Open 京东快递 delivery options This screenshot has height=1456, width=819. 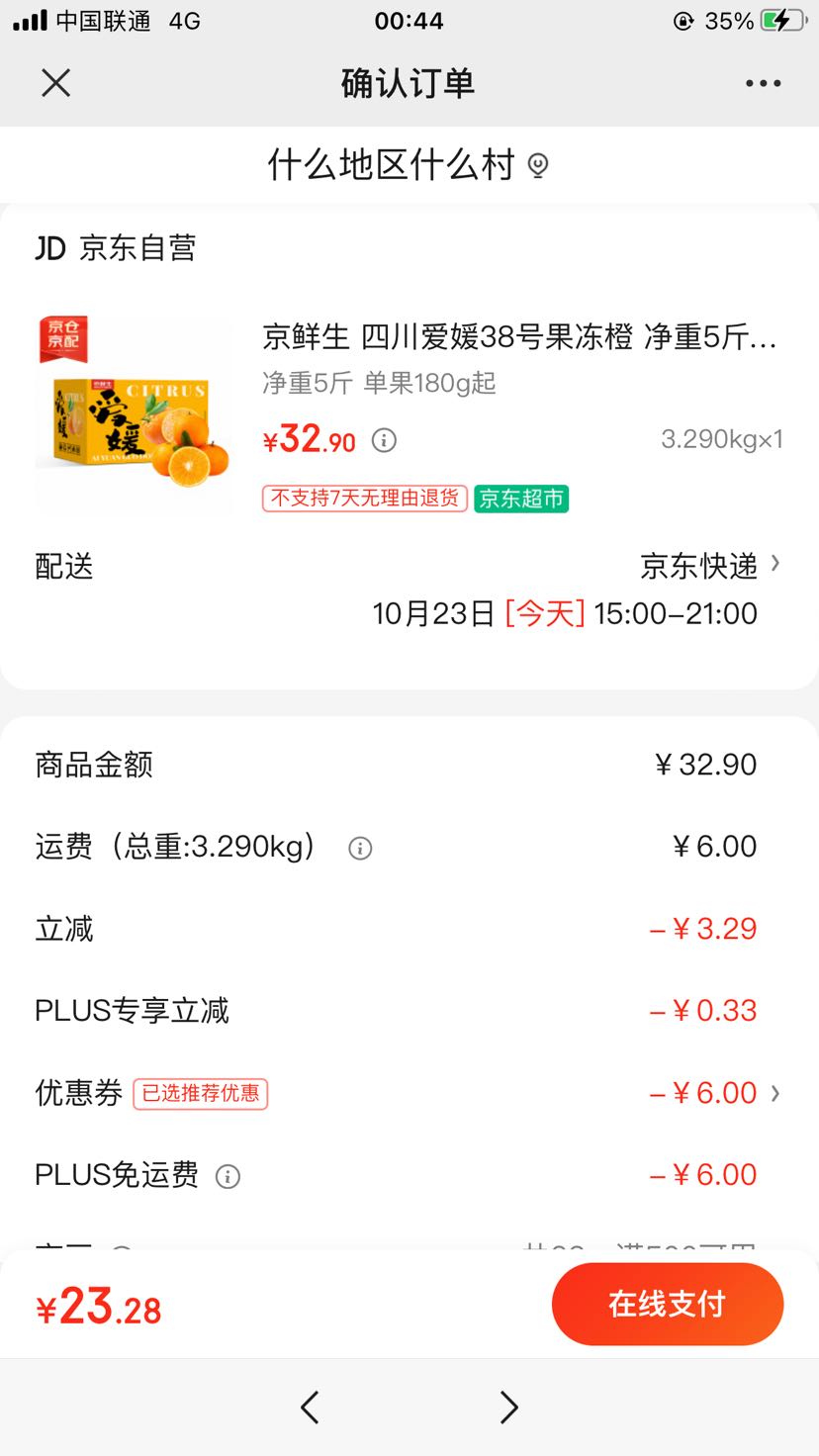(x=710, y=566)
